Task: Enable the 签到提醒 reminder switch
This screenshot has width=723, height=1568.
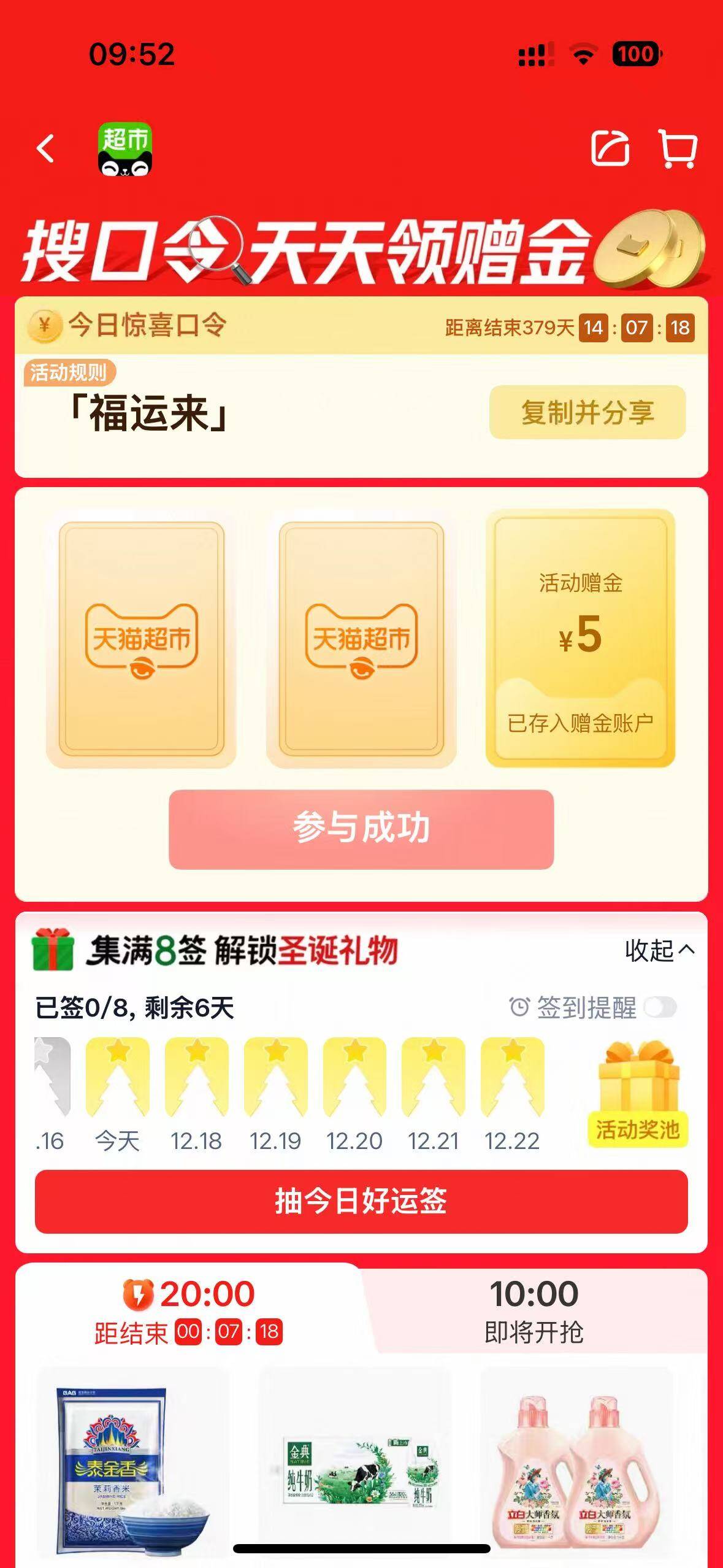Action: pos(661,1007)
